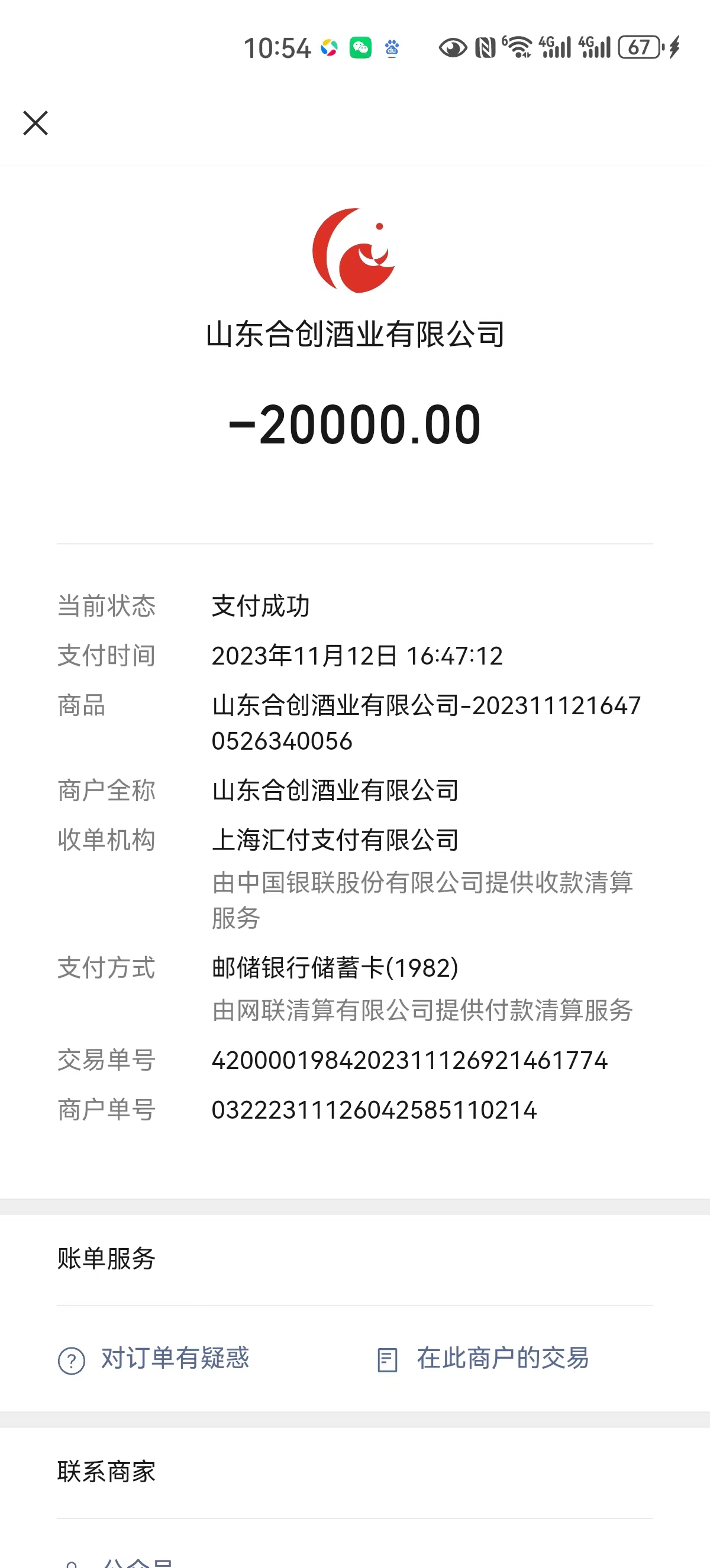Viewport: 710px width, 1568px height.
Task: Open 对订单有疑惑 help link
Action: pos(153,1359)
